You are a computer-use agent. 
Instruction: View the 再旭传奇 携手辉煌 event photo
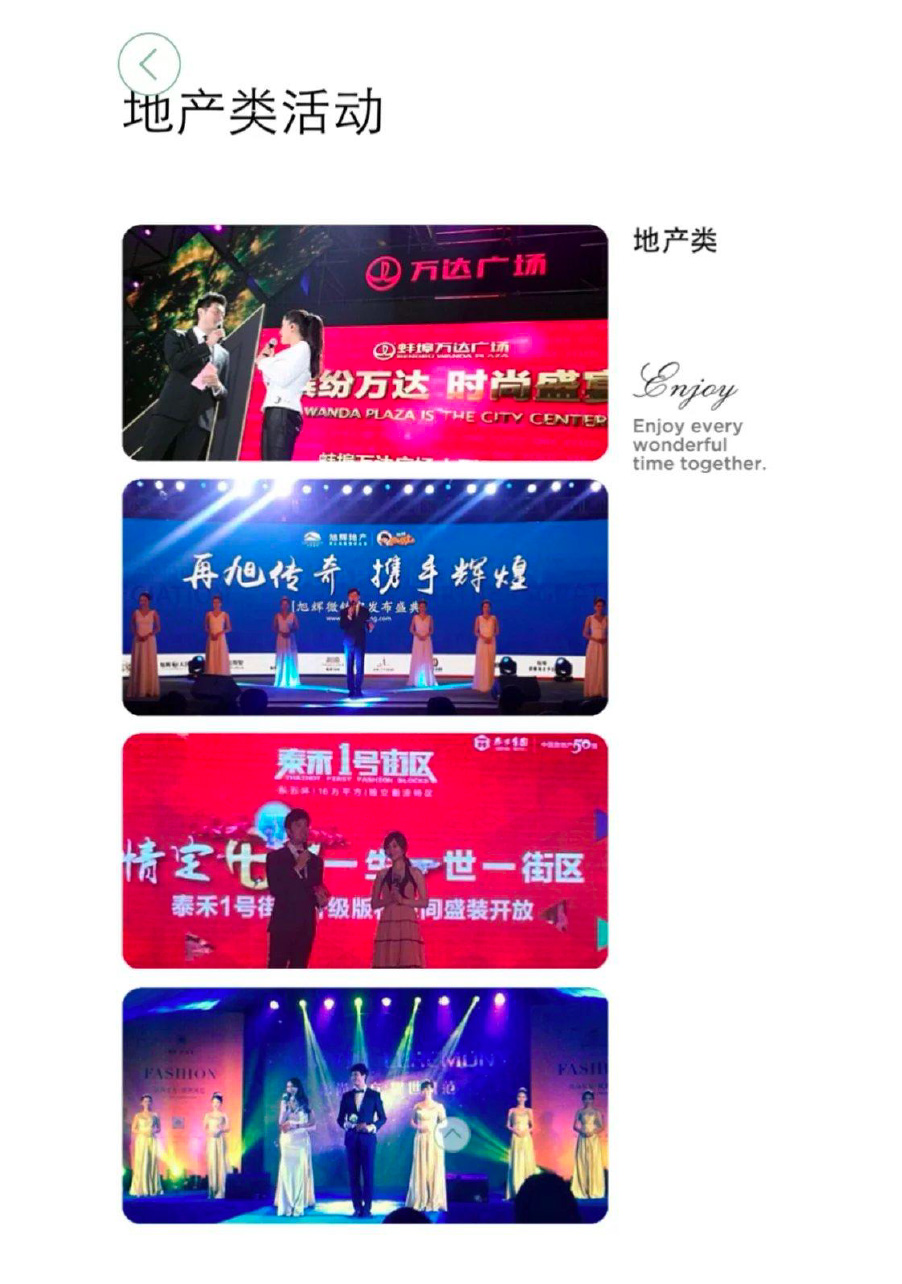(365, 597)
